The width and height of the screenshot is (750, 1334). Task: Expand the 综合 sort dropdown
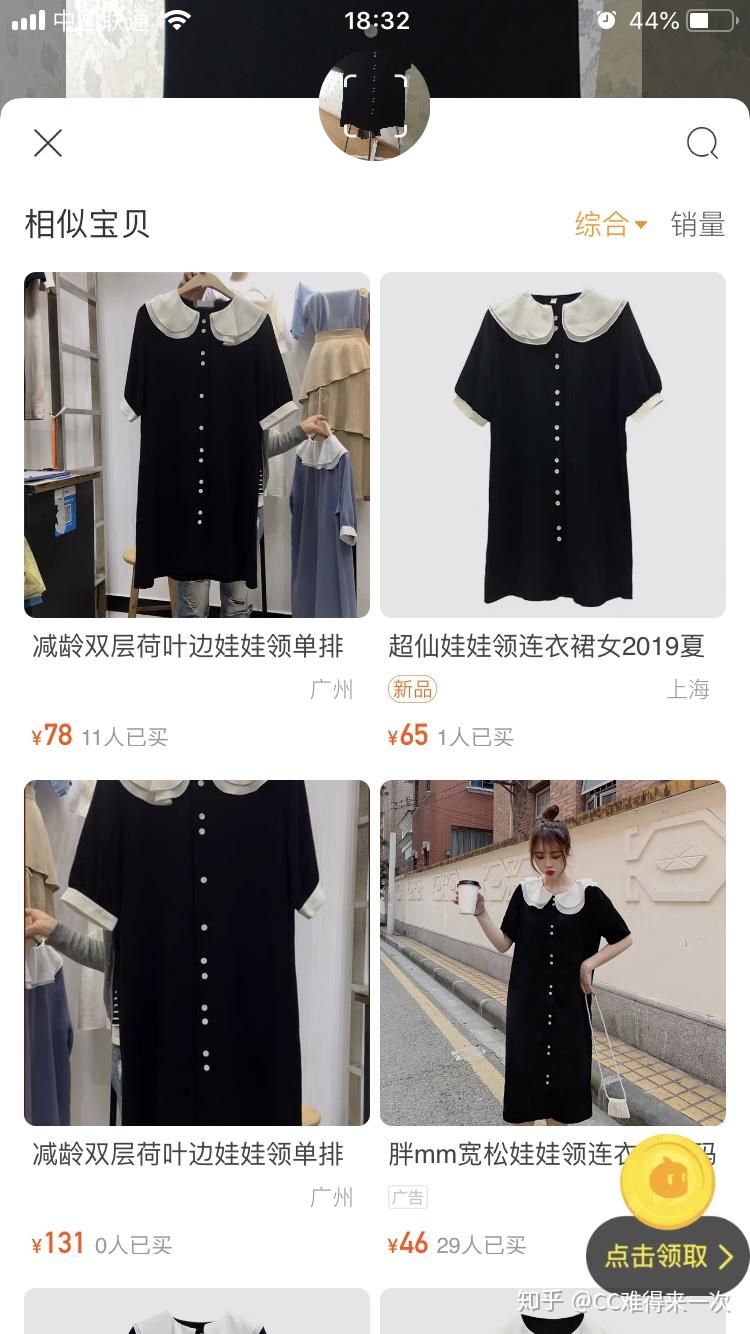611,224
